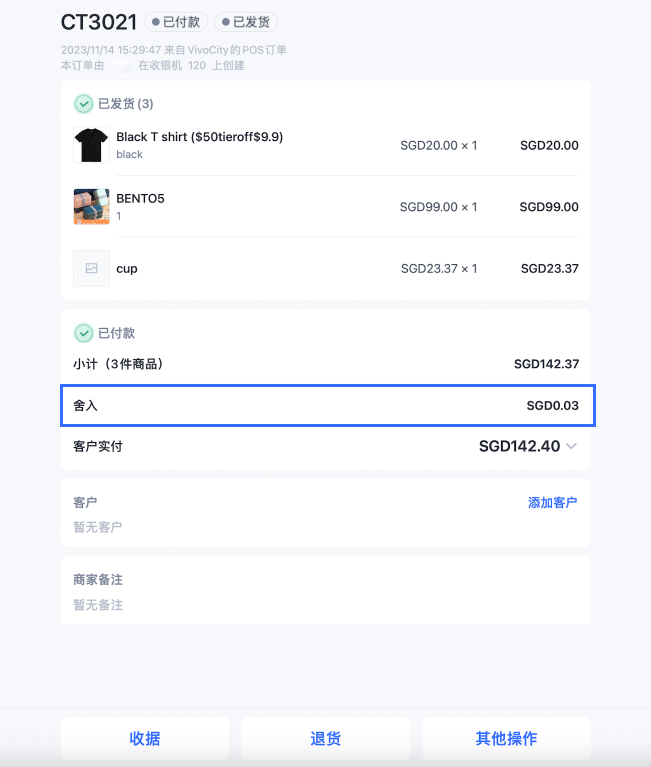Expand the 客户实付 payment details chevron

click(x=572, y=447)
